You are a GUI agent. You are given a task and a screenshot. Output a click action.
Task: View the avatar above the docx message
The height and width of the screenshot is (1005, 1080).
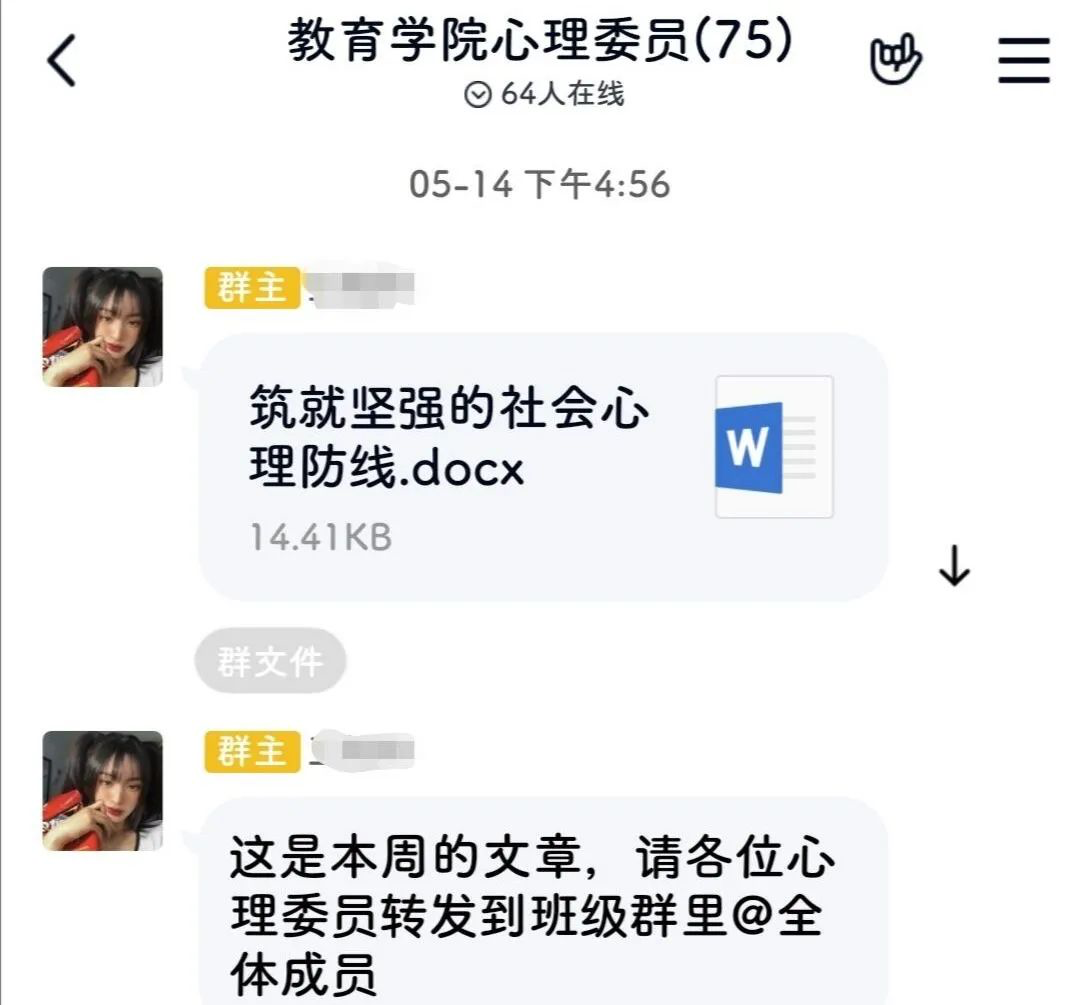click(102, 327)
